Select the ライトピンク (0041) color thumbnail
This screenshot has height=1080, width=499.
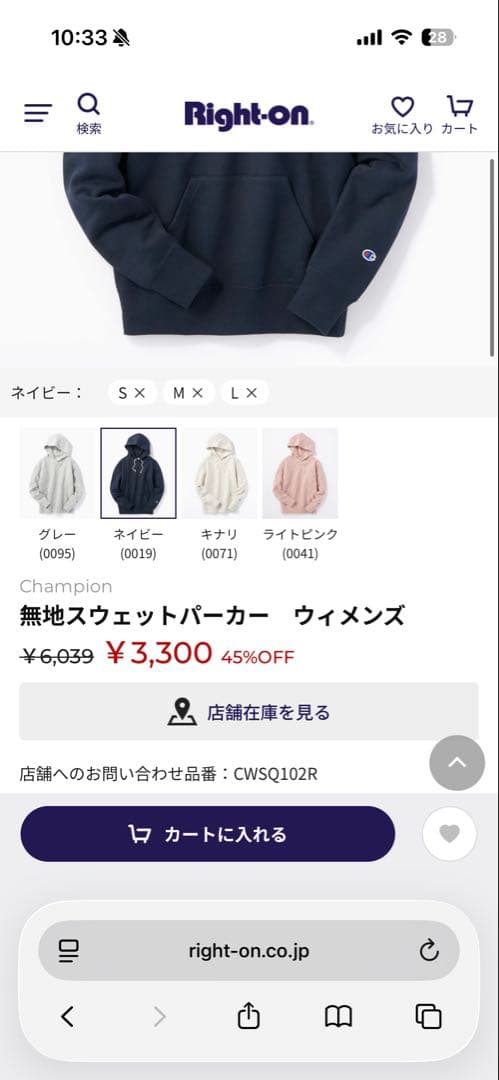[x=301, y=495]
